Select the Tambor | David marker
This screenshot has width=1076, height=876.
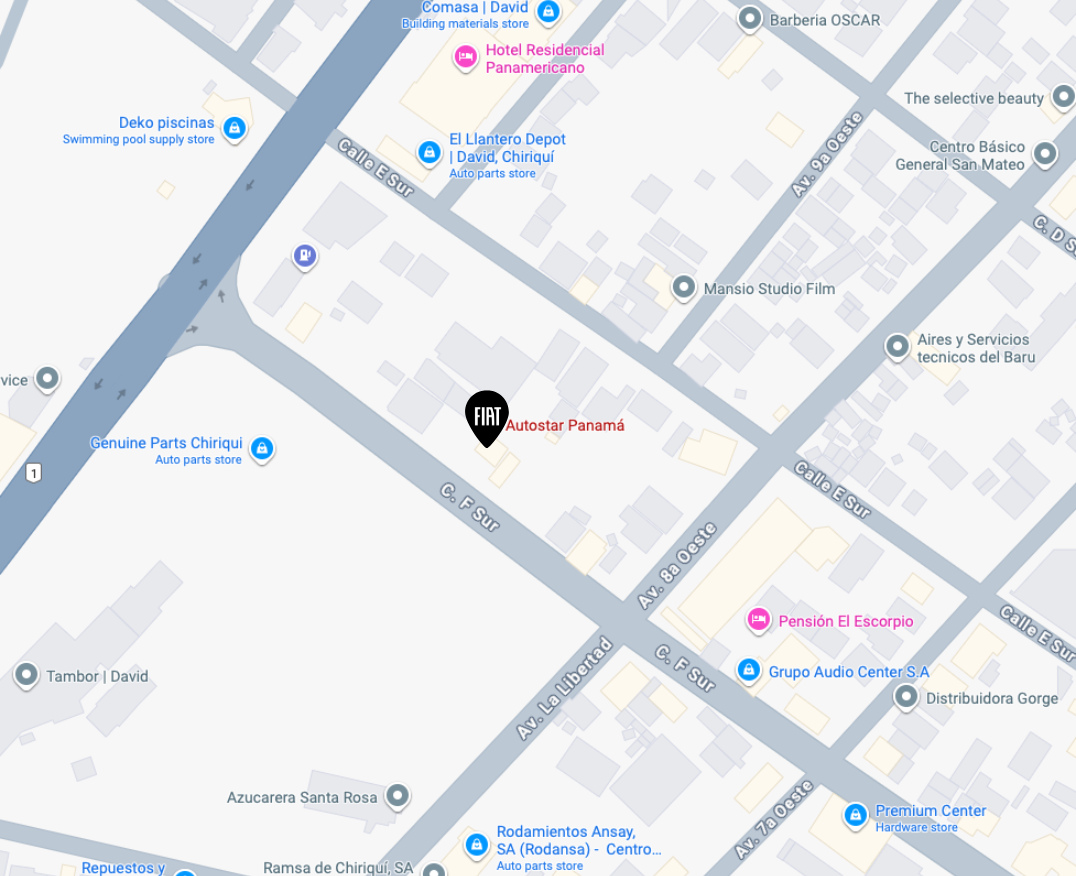[27, 675]
